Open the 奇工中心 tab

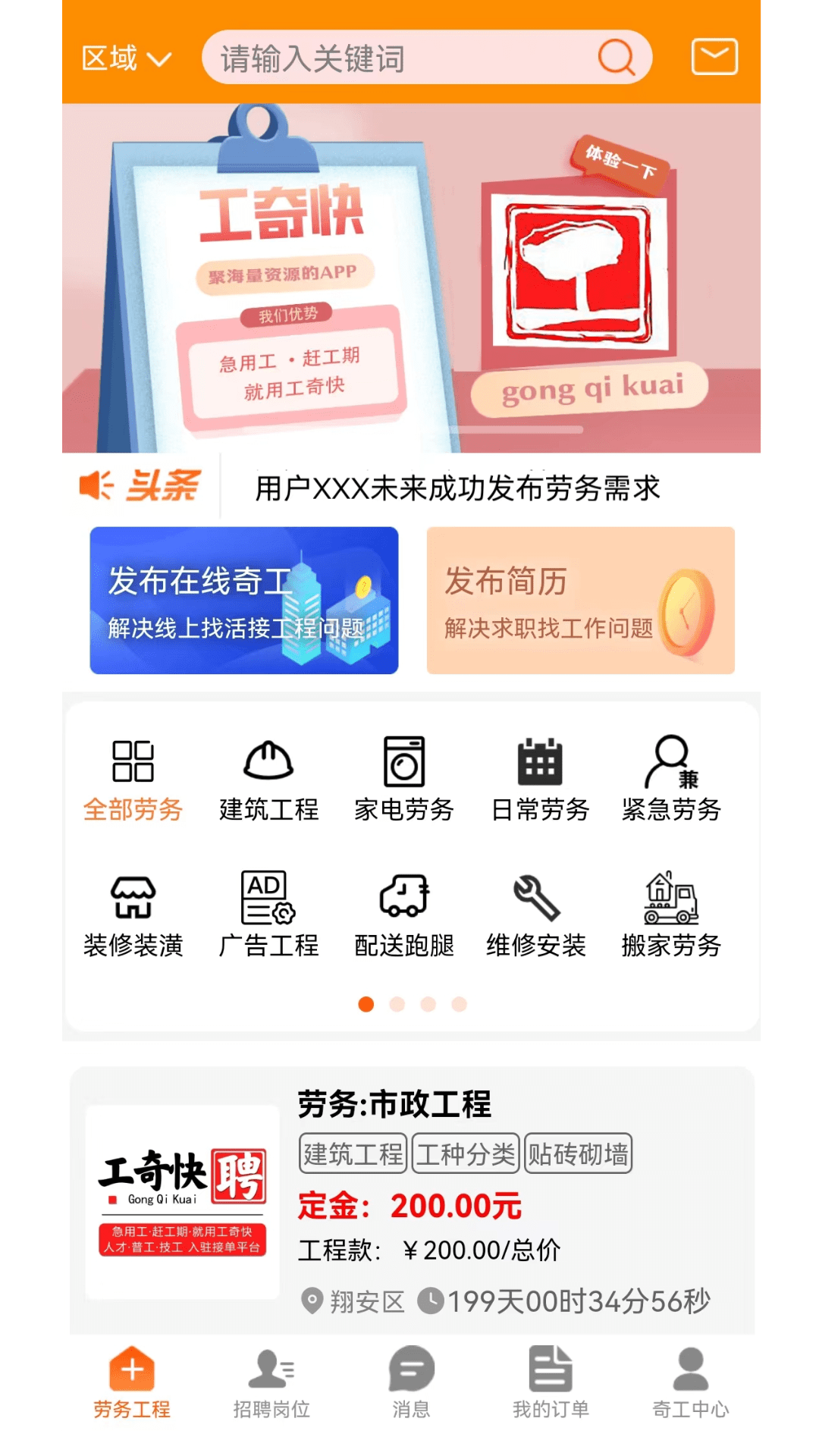click(690, 1382)
